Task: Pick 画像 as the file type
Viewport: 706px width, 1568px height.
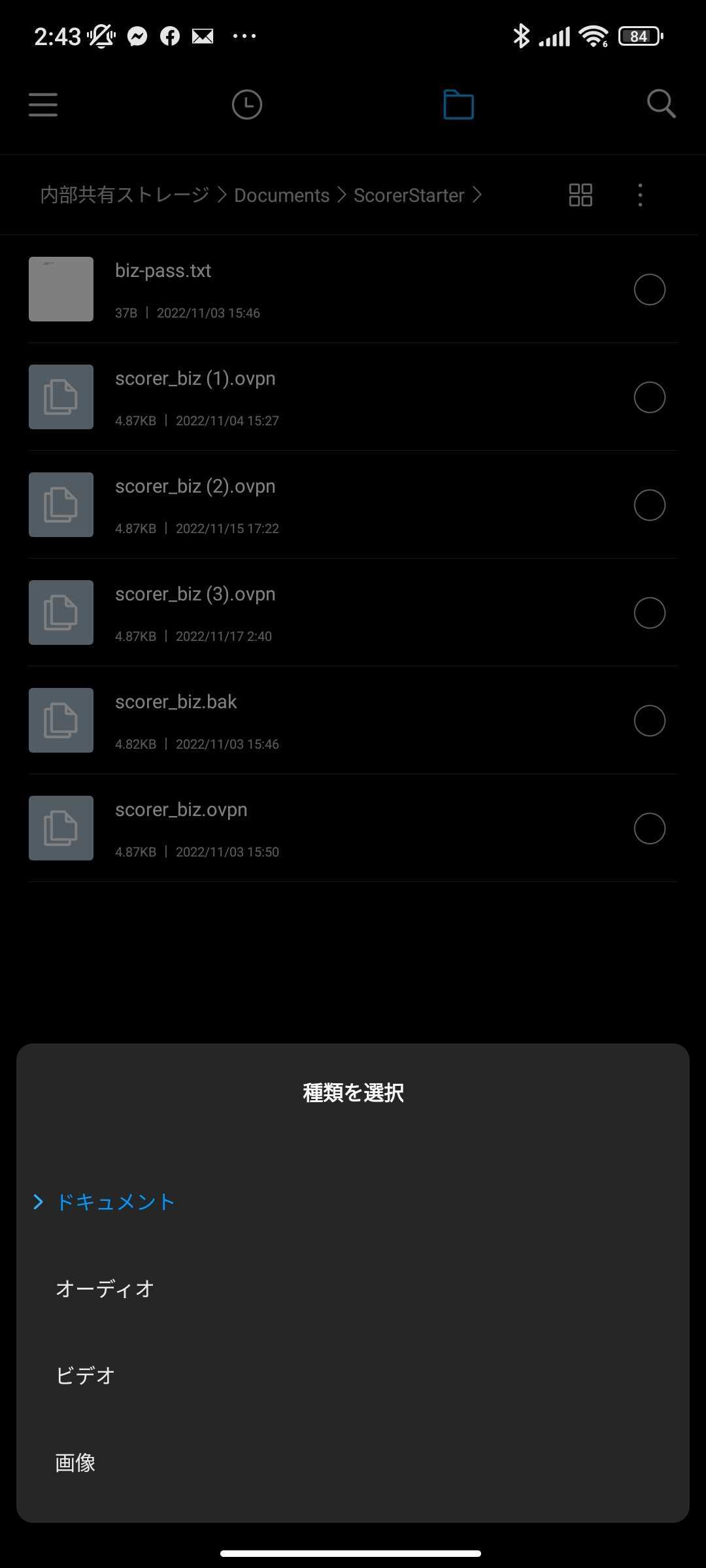Action: 75,1462
